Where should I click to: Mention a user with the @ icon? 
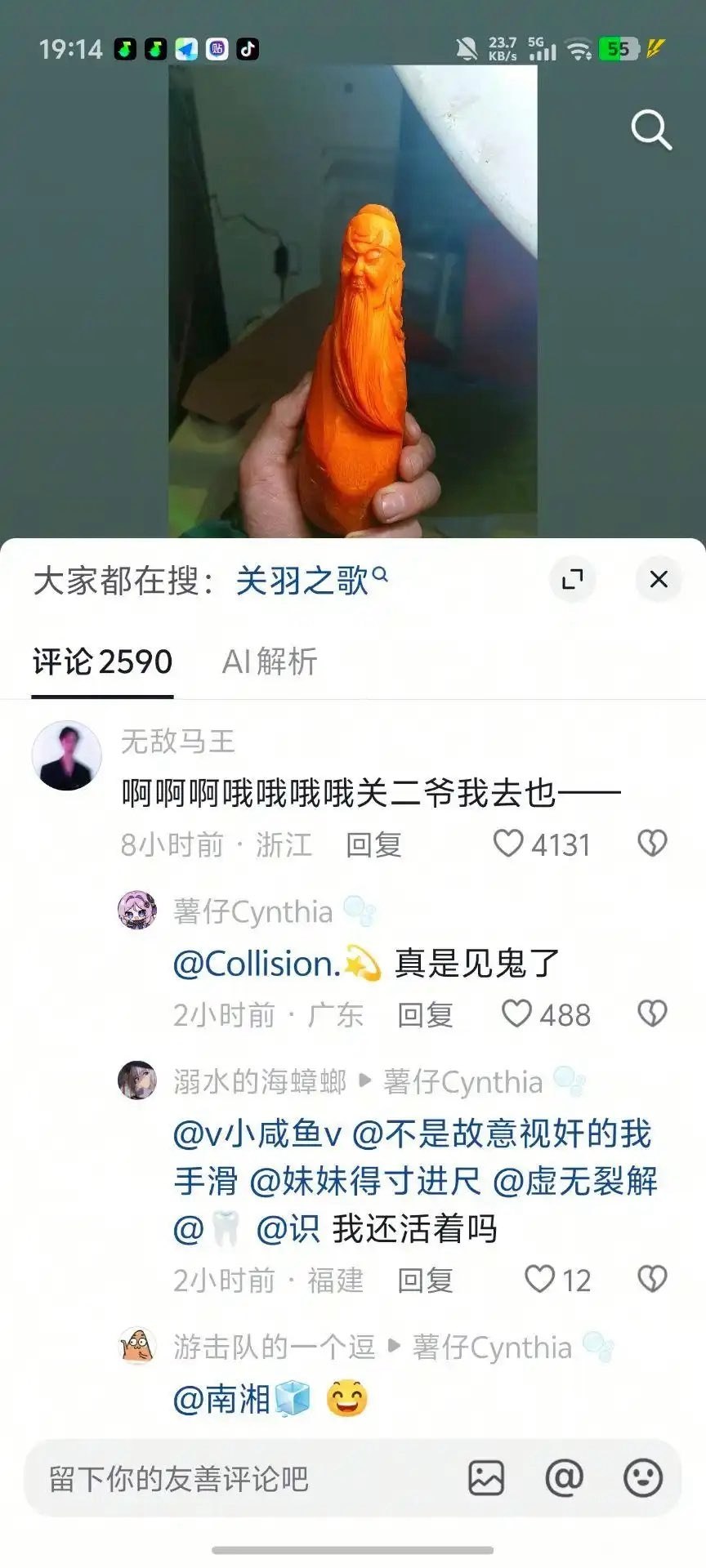565,1478
